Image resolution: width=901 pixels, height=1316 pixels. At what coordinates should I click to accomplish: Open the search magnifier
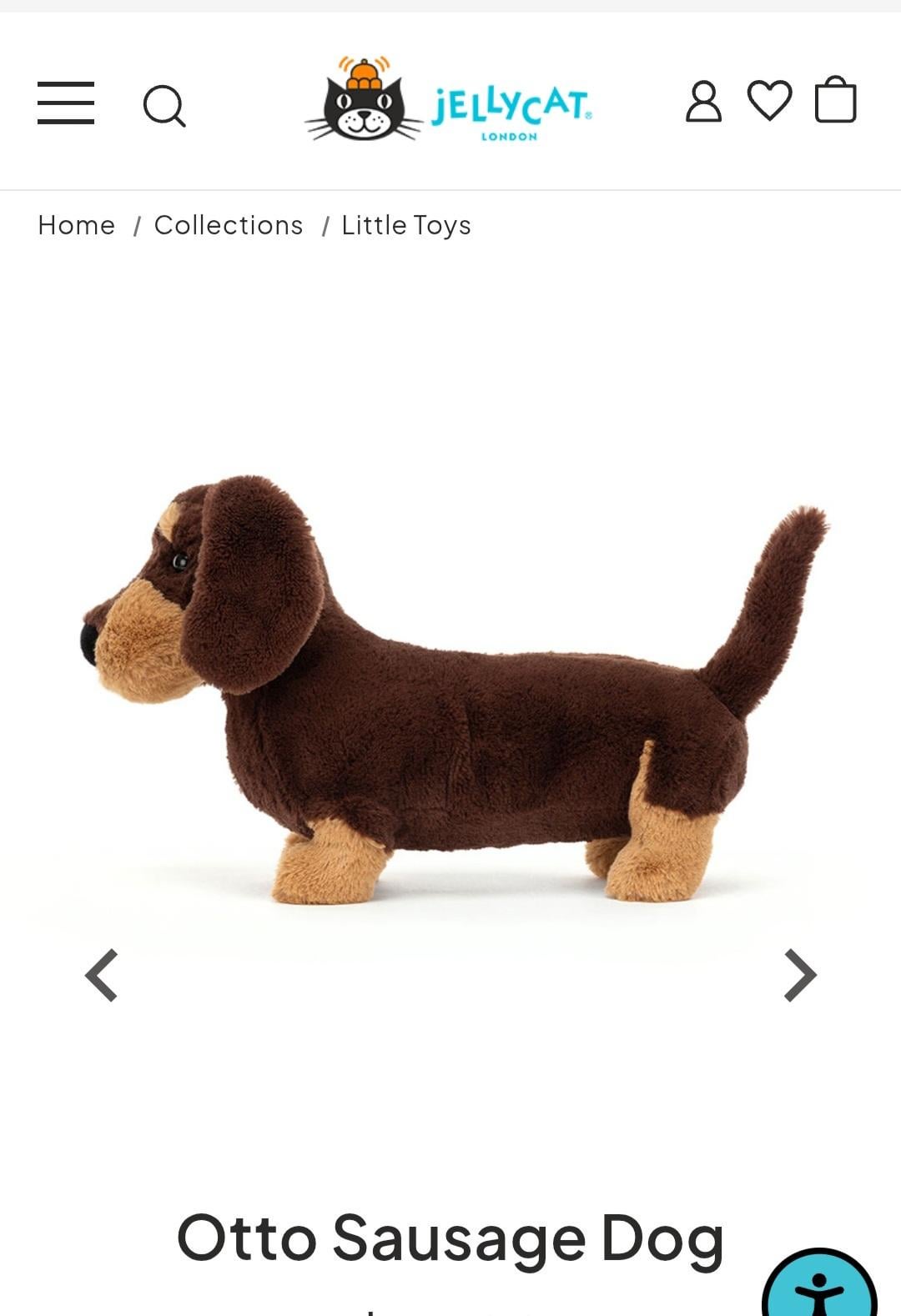pos(164,106)
